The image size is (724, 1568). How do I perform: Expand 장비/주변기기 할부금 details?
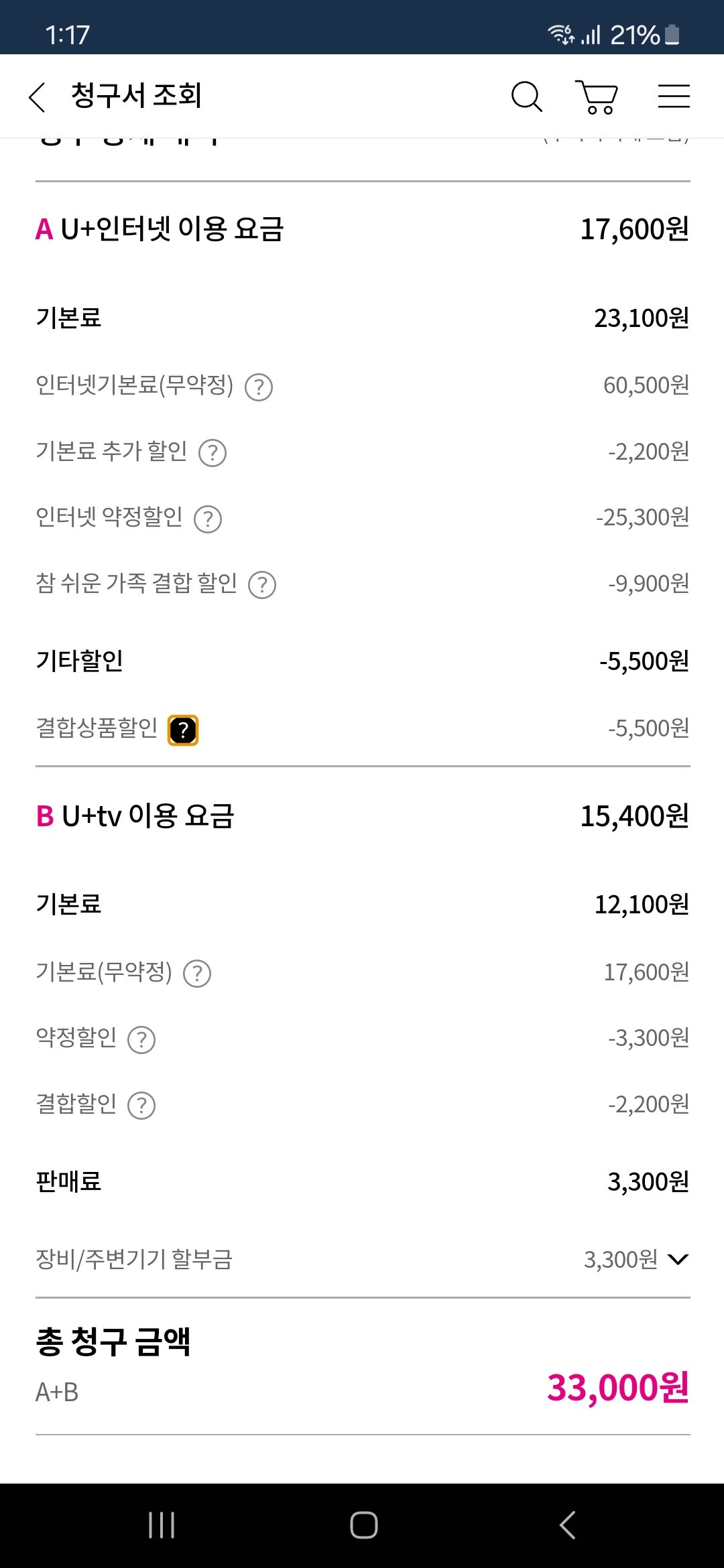[x=678, y=1260]
